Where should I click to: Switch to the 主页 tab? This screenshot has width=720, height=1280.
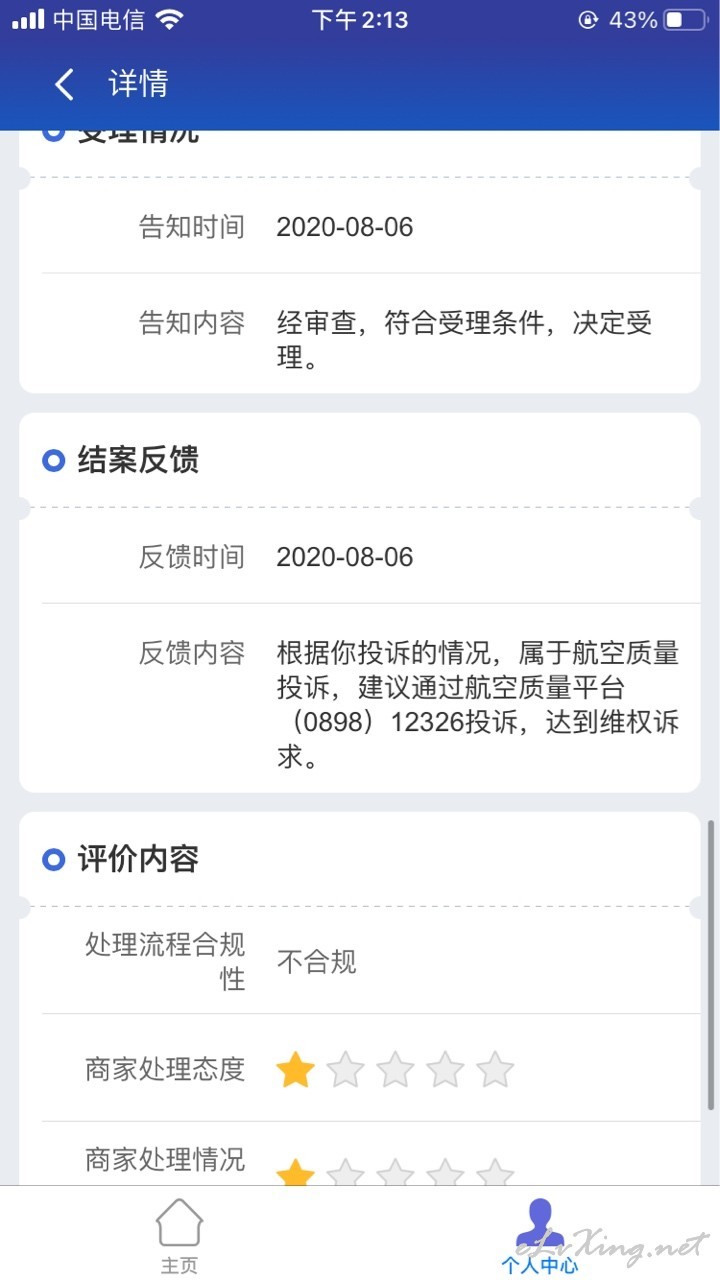pos(180,1236)
